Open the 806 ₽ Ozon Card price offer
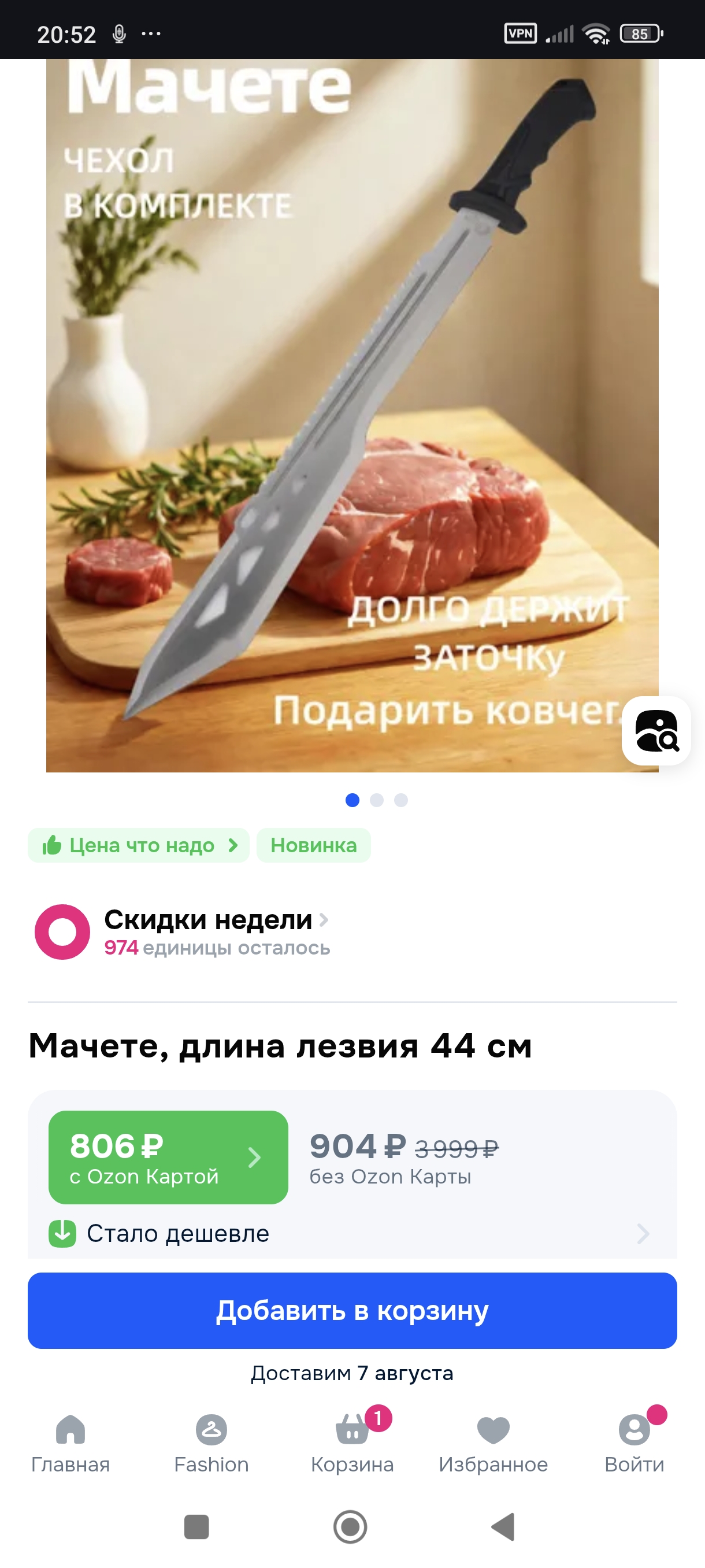Viewport: 705px width, 1568px height. point(169,1157)
